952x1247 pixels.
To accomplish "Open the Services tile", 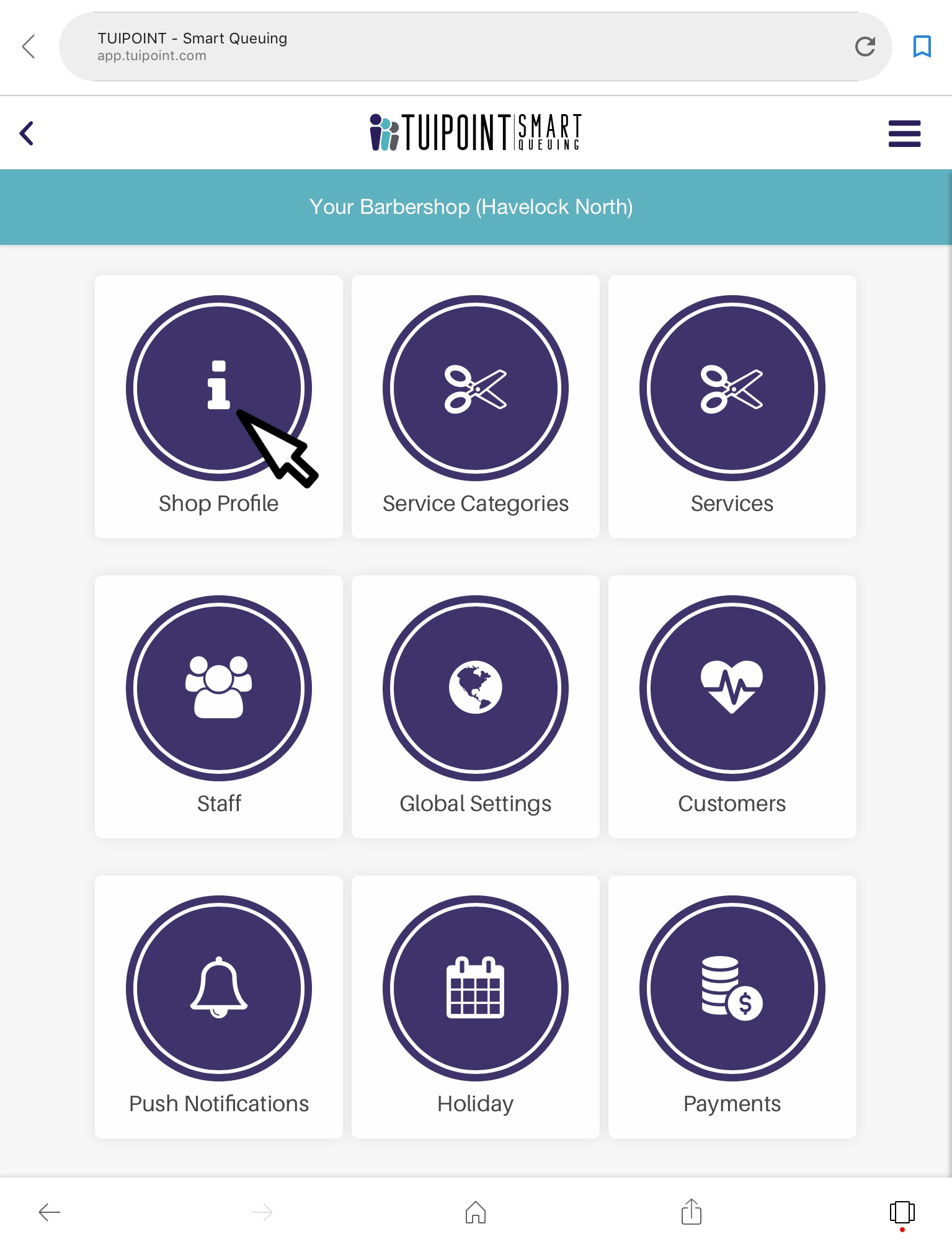I will (x=732, y=407).
